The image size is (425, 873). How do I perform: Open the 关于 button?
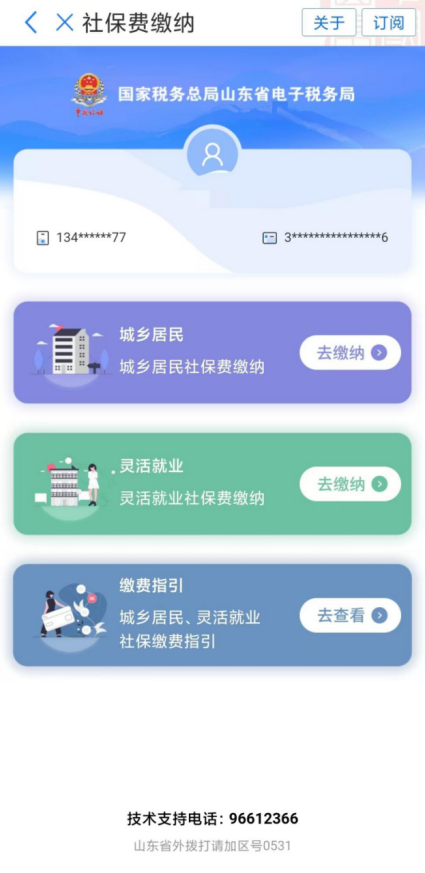(x=329, y=23)
